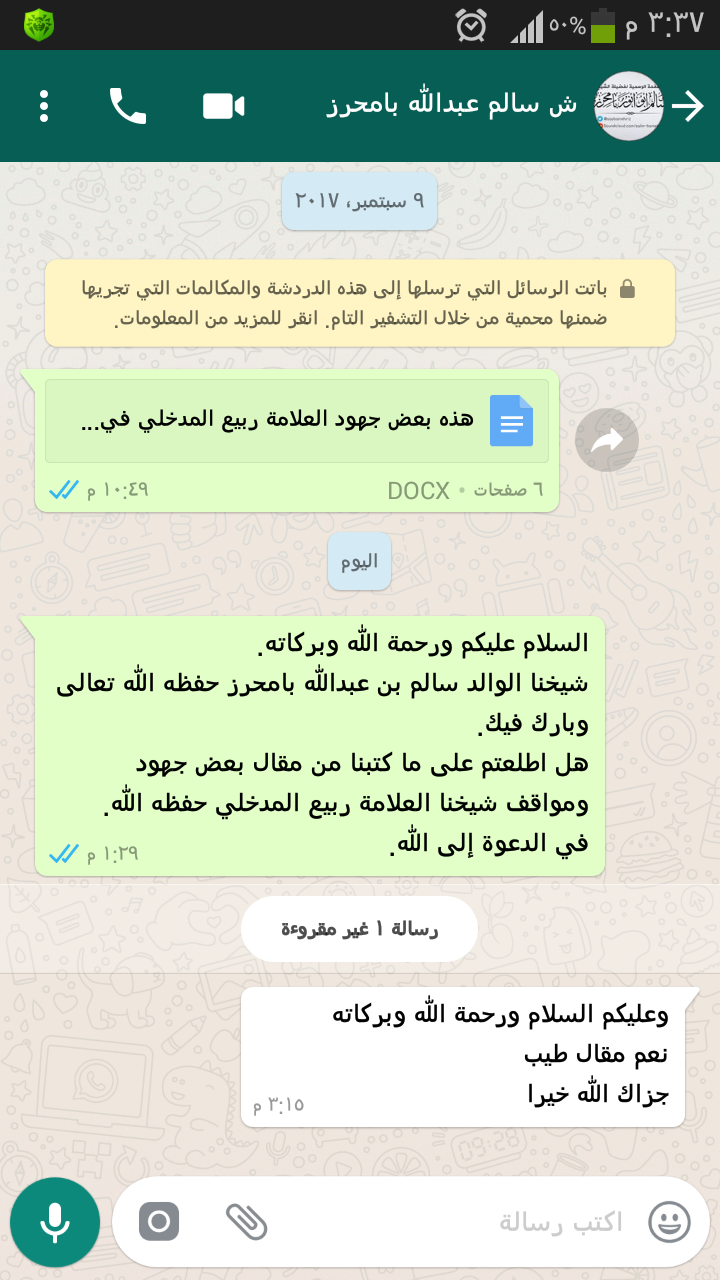This screenshot has height=1280, width=720.
Task: Start a voice call with this contact
Action: [x=128, y=106]
